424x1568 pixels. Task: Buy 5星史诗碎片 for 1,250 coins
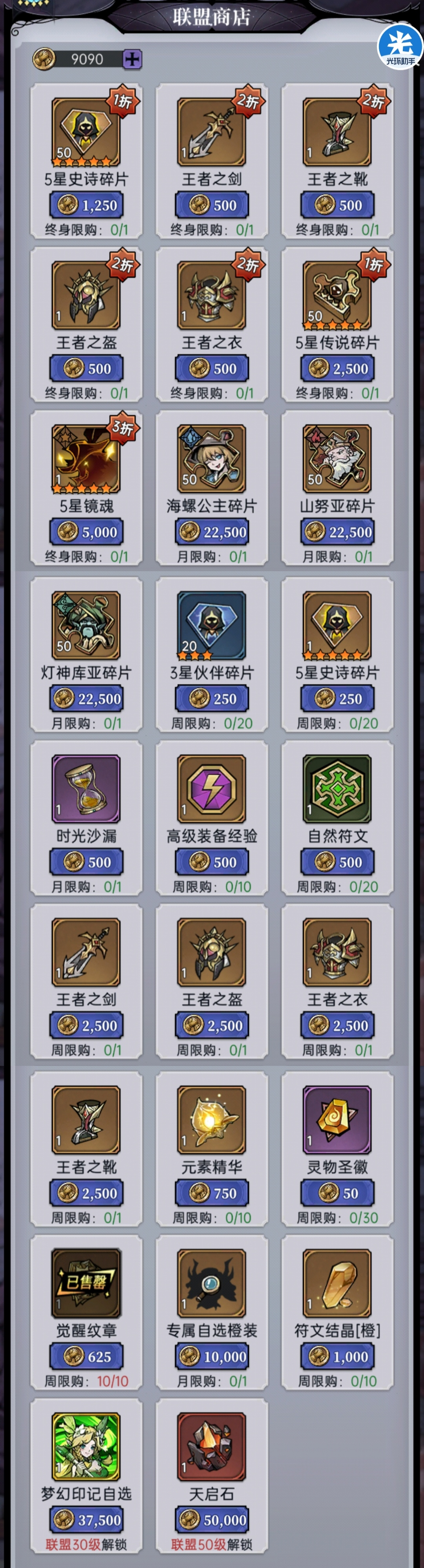86,205
